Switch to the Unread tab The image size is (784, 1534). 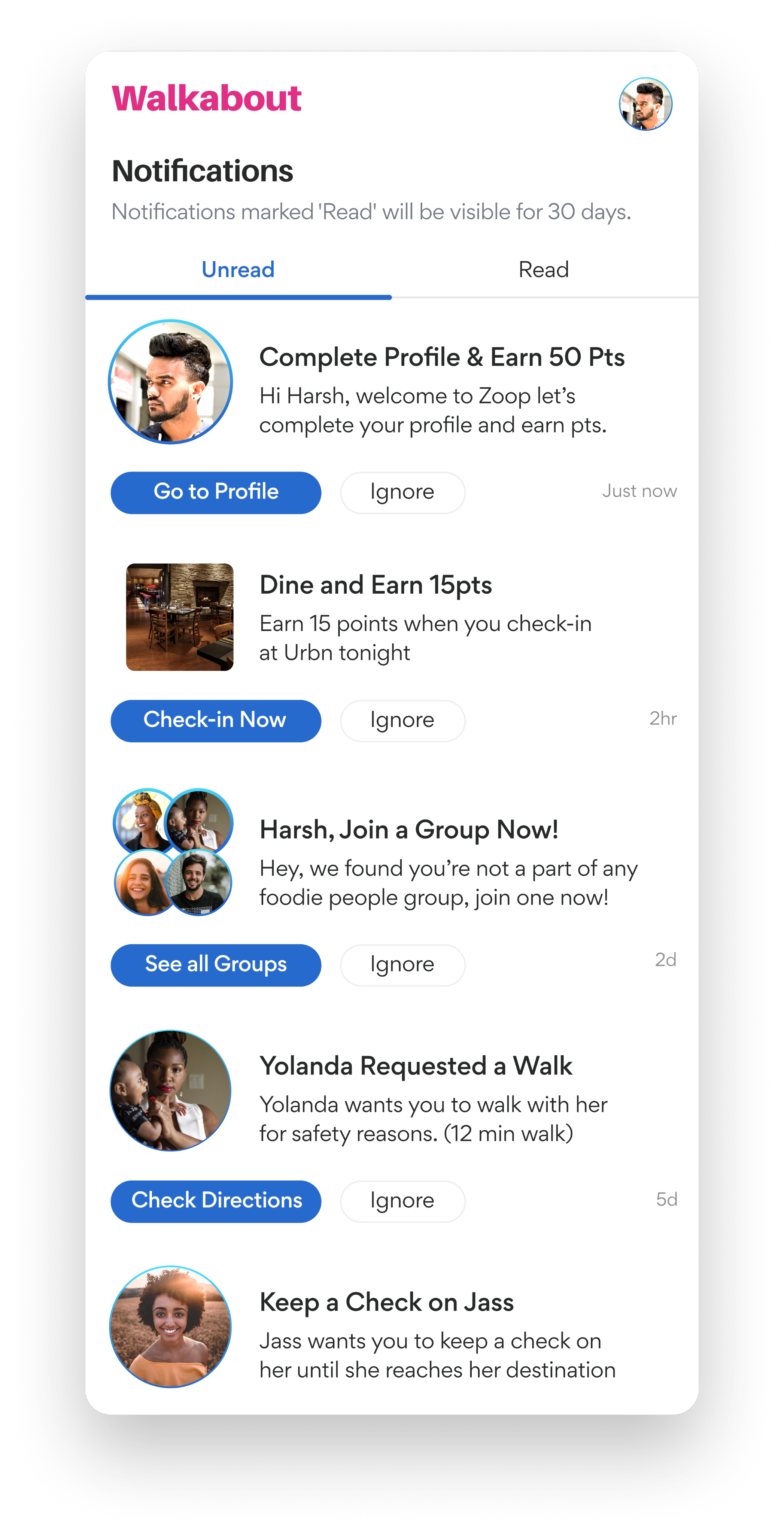pos(238,270)
